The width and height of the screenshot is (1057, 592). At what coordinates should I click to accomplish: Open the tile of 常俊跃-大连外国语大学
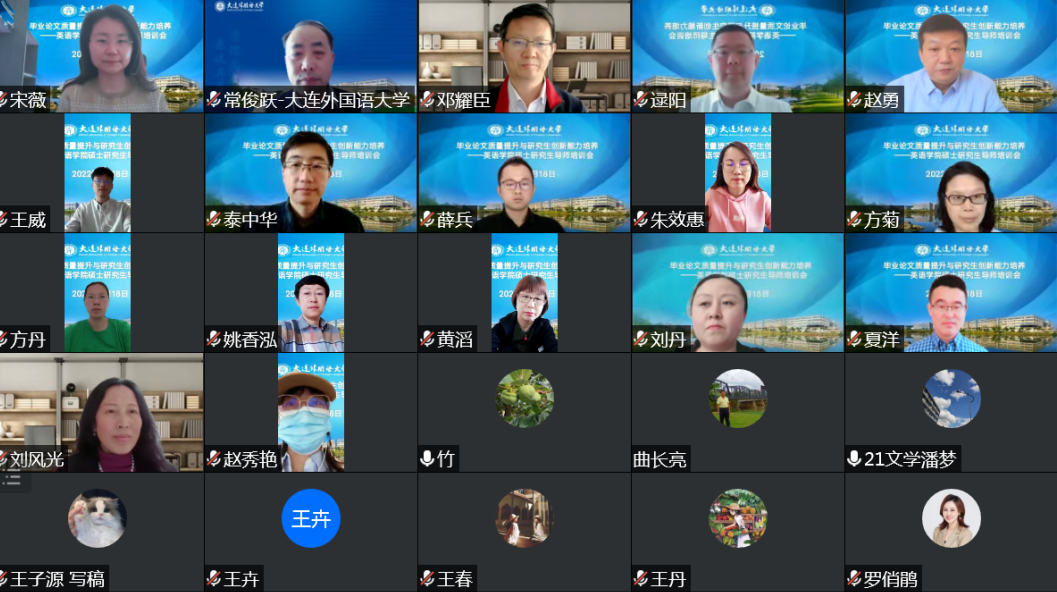(x=310, y=56)
